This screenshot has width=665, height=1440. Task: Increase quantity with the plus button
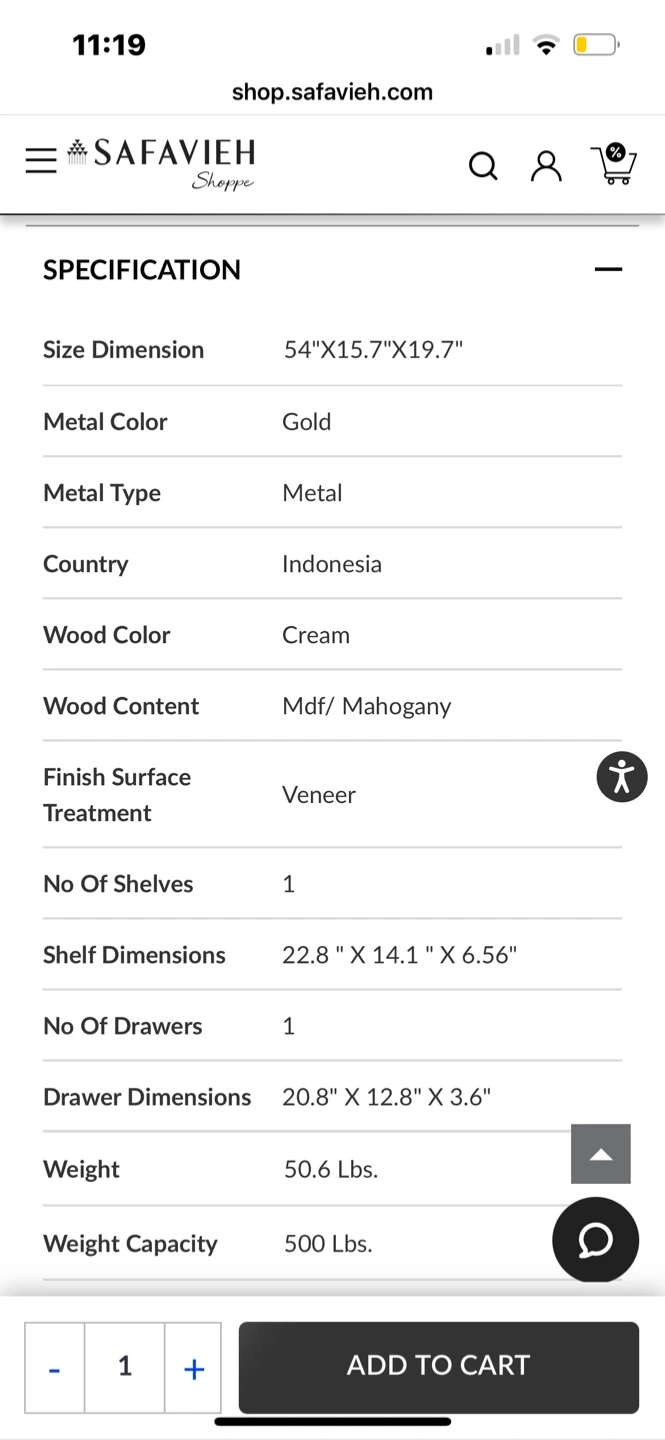coord(194,1367)
